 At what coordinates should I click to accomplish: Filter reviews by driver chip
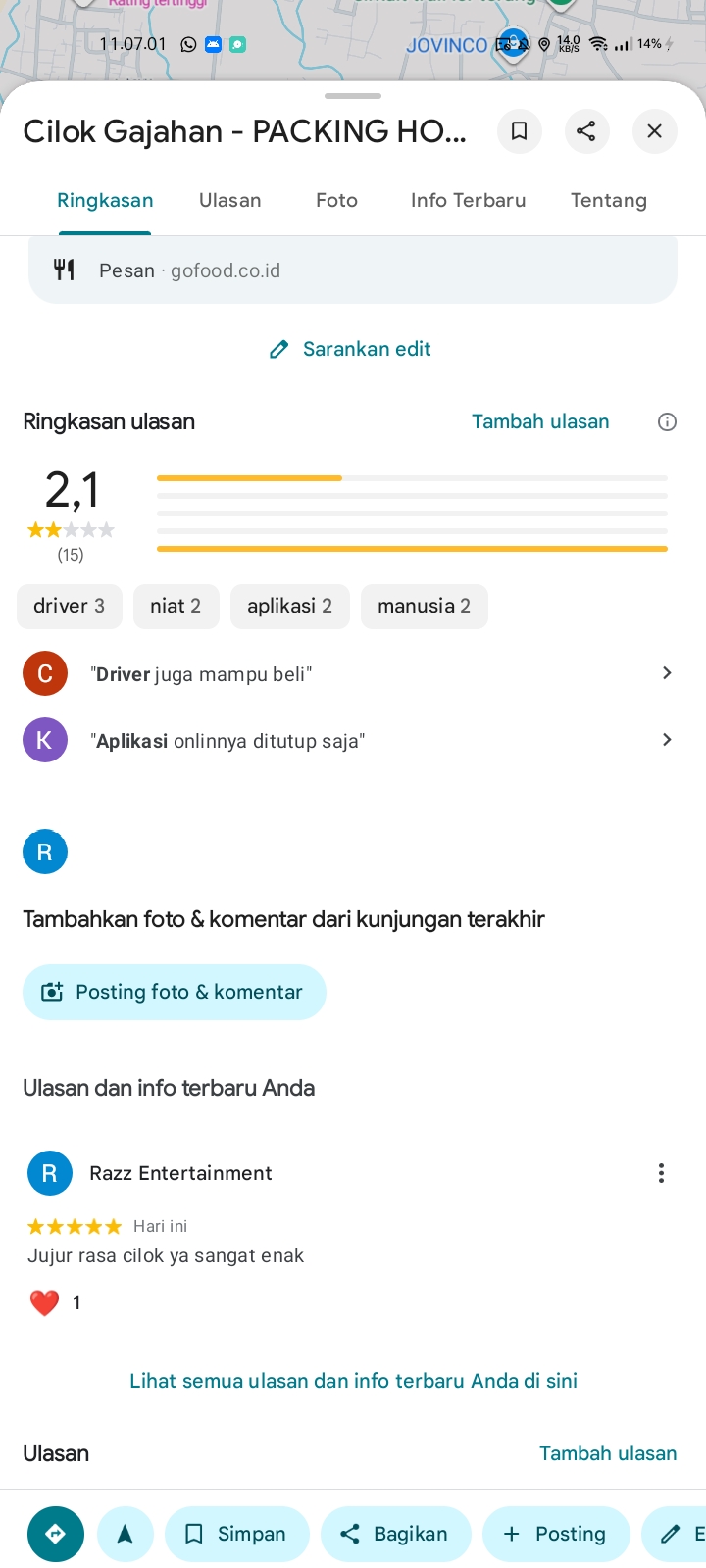click(69, 606)
